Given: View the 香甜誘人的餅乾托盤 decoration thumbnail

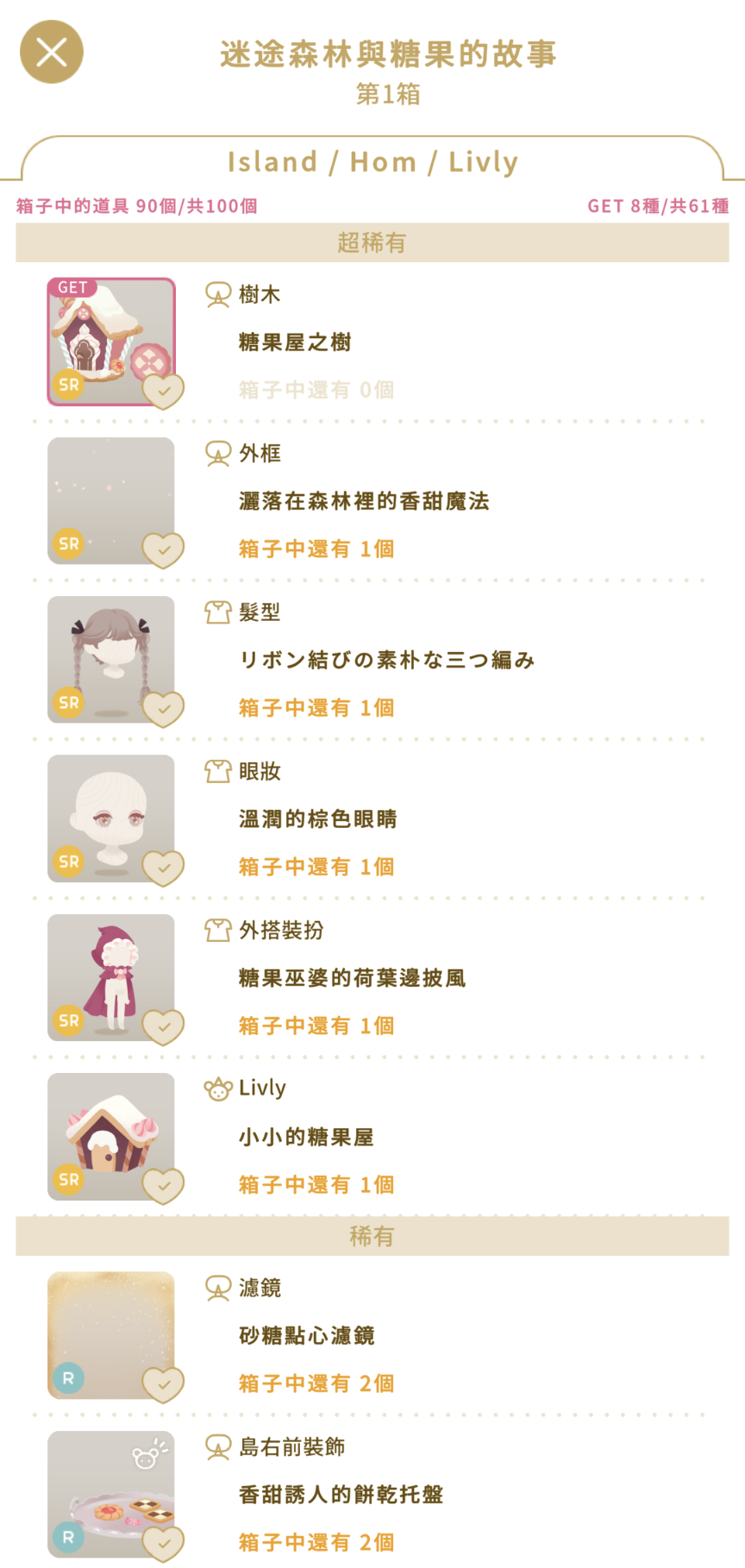Looking at the screenshot, I should [110, 1493].
